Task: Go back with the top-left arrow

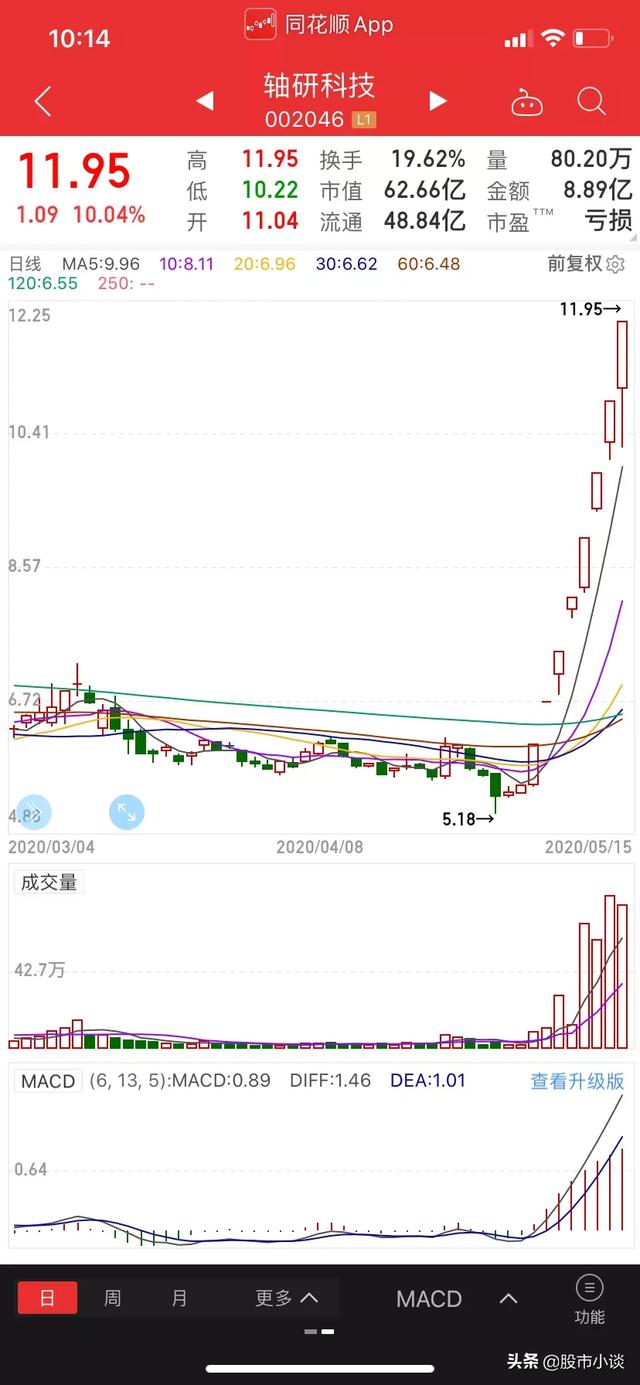Action: pyautogui.click(x=42, y=101)
